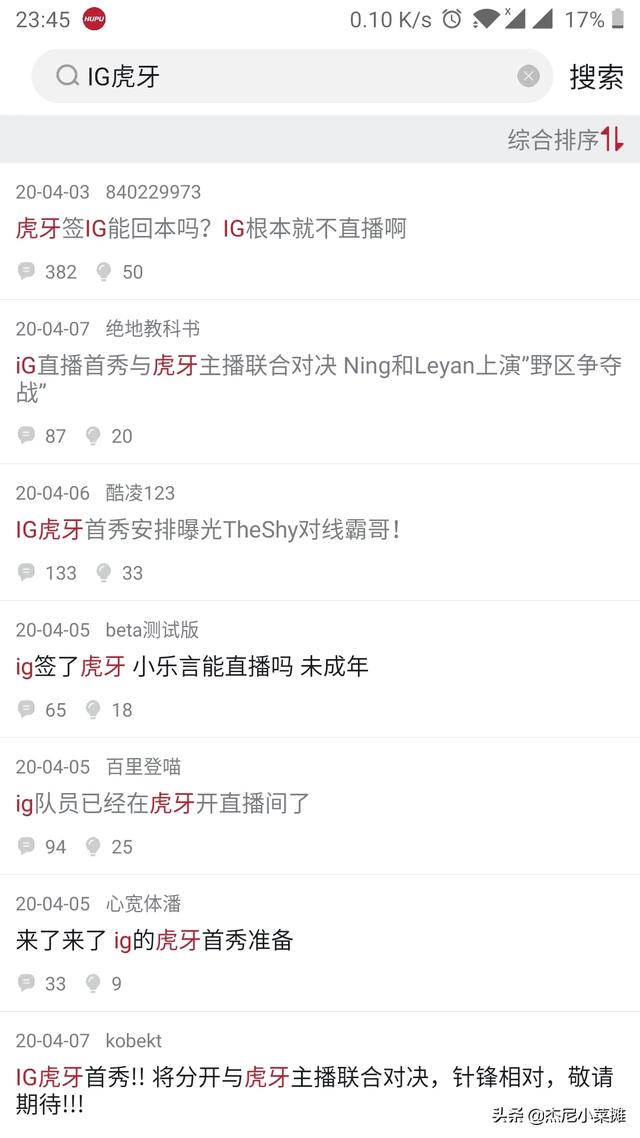Screen dimensions: 640x1138
Task: Open post 虎牙签IG能回本吗
Action: [x=320, y=231]
